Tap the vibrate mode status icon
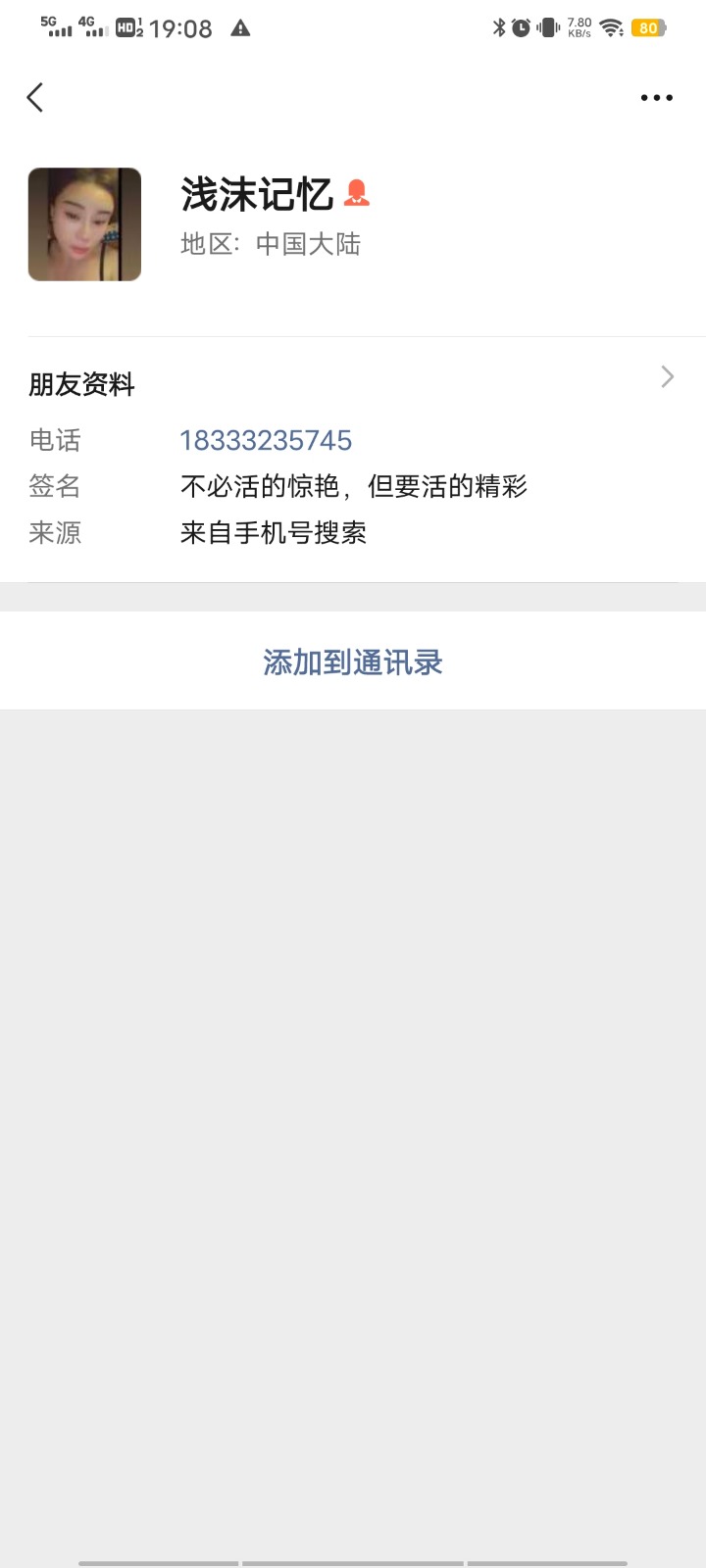The image size is (706, 1568). point(546,27)
